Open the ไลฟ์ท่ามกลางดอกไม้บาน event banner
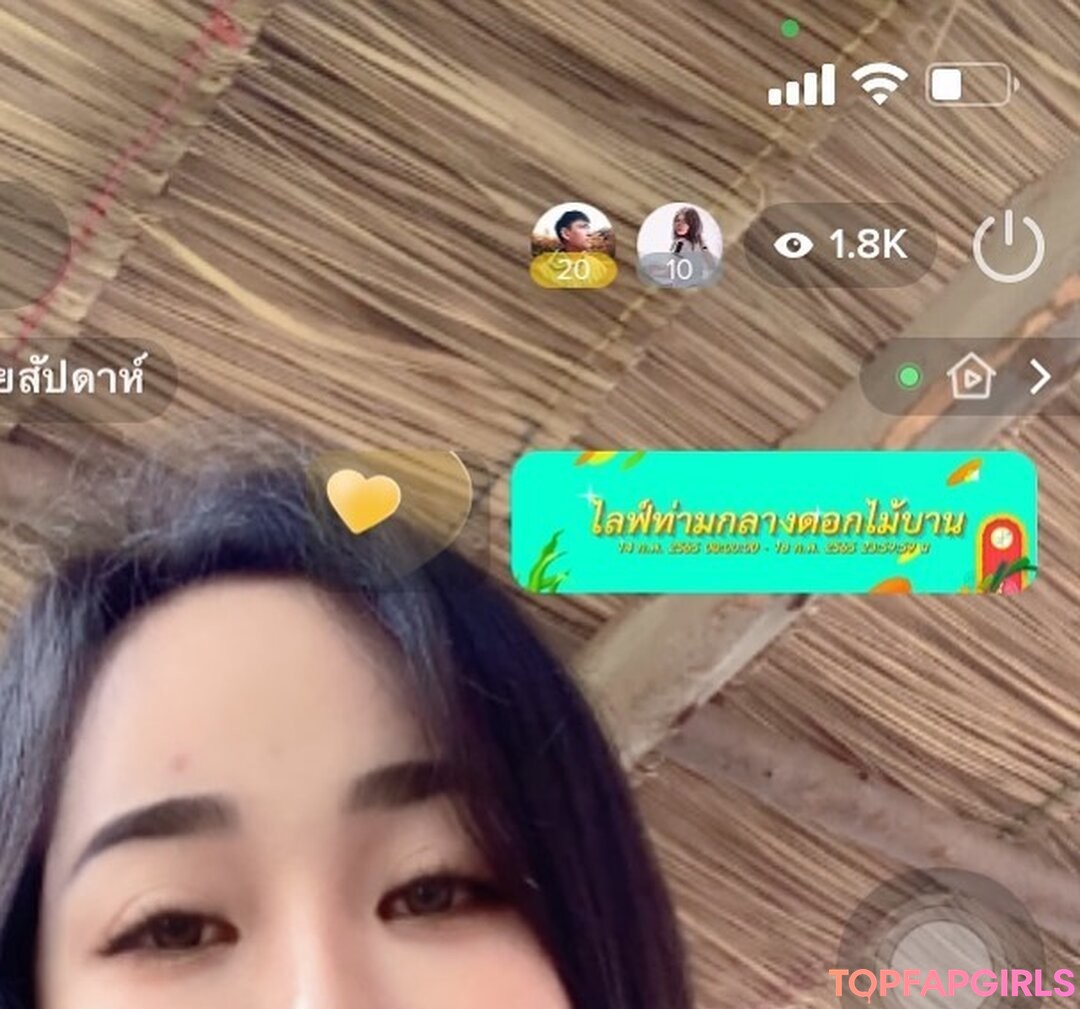 point(773,522)
